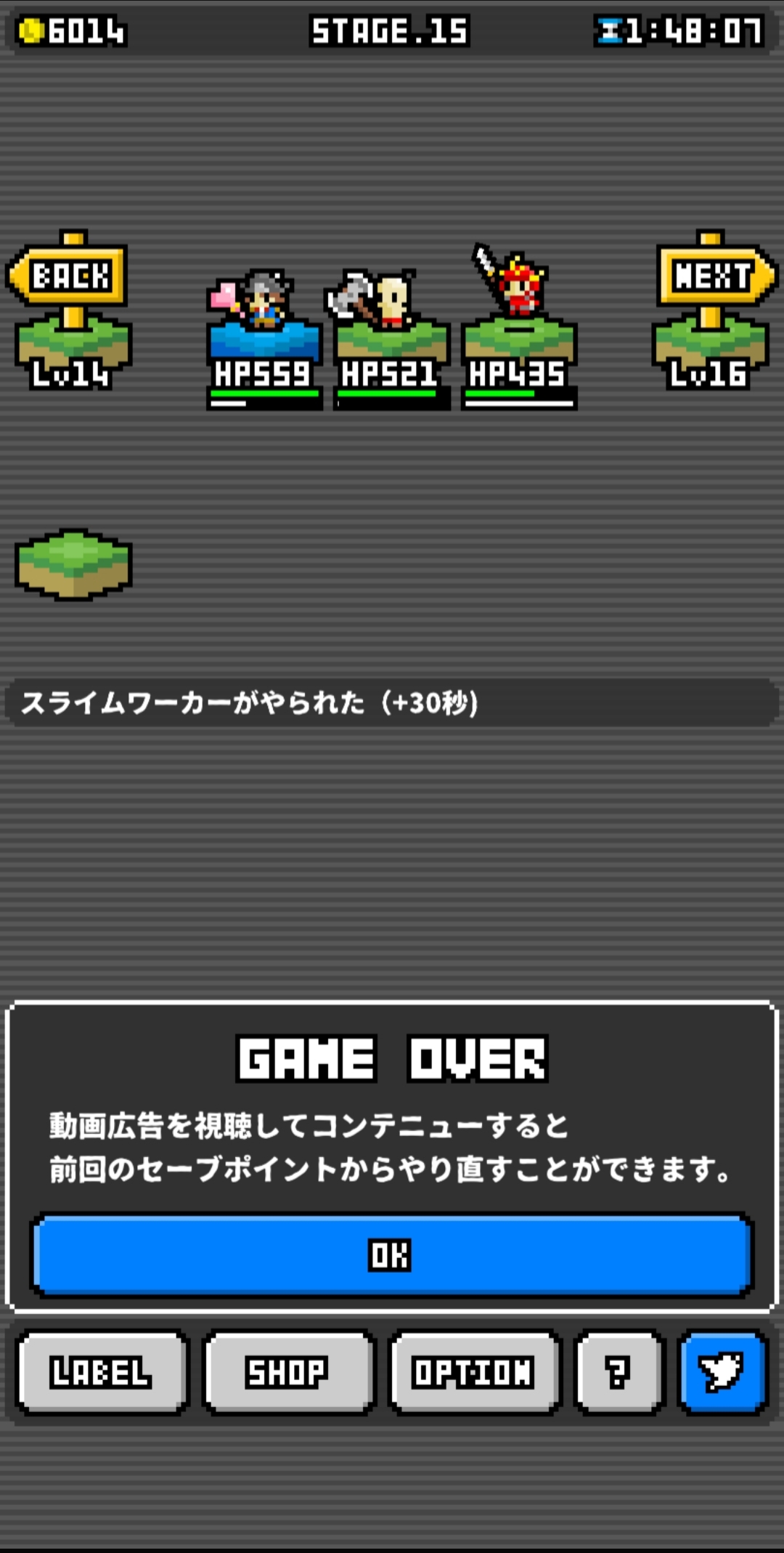Open the LABEL menu
This screenshot has width=784, height=1553.
(102, 1372)
